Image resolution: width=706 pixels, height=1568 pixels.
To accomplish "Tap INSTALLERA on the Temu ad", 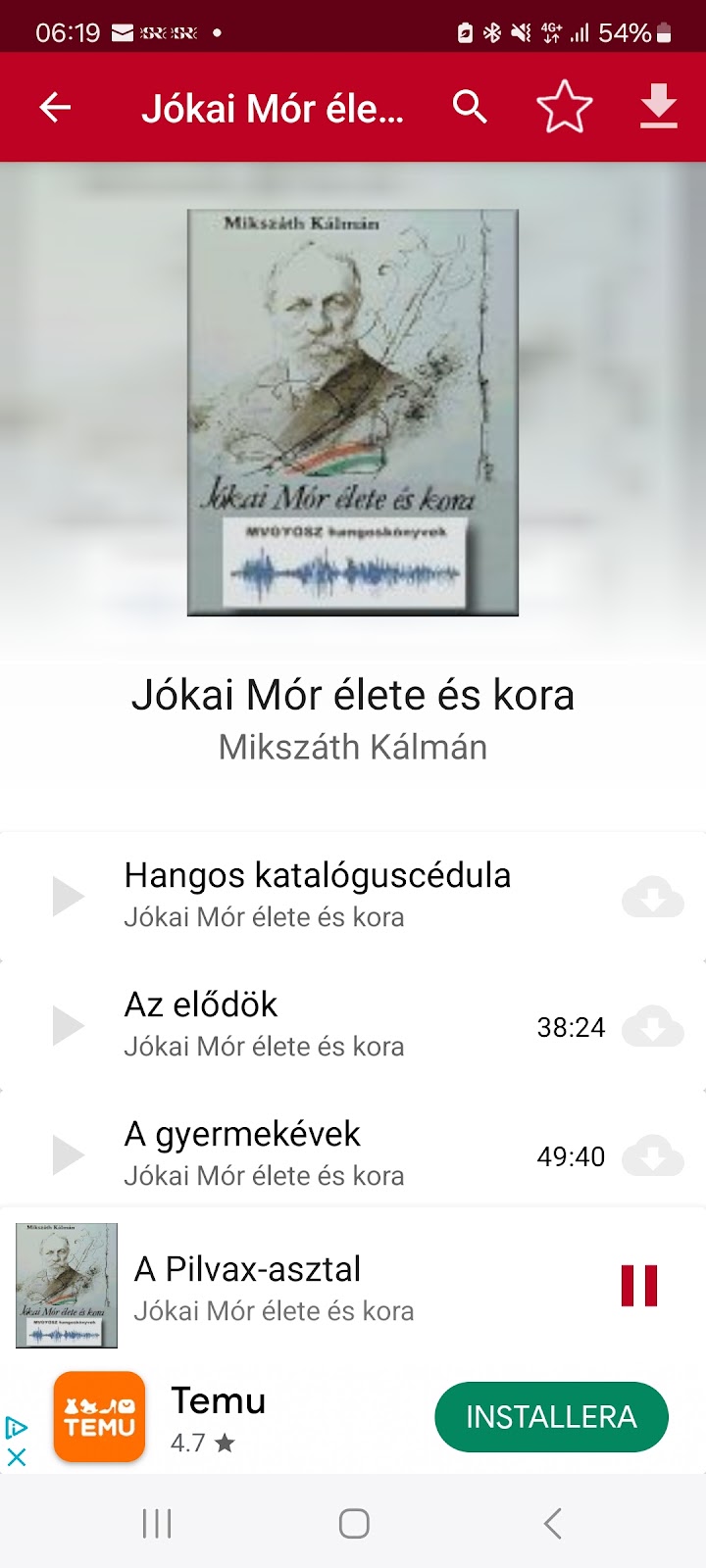I will [551, 1417].
